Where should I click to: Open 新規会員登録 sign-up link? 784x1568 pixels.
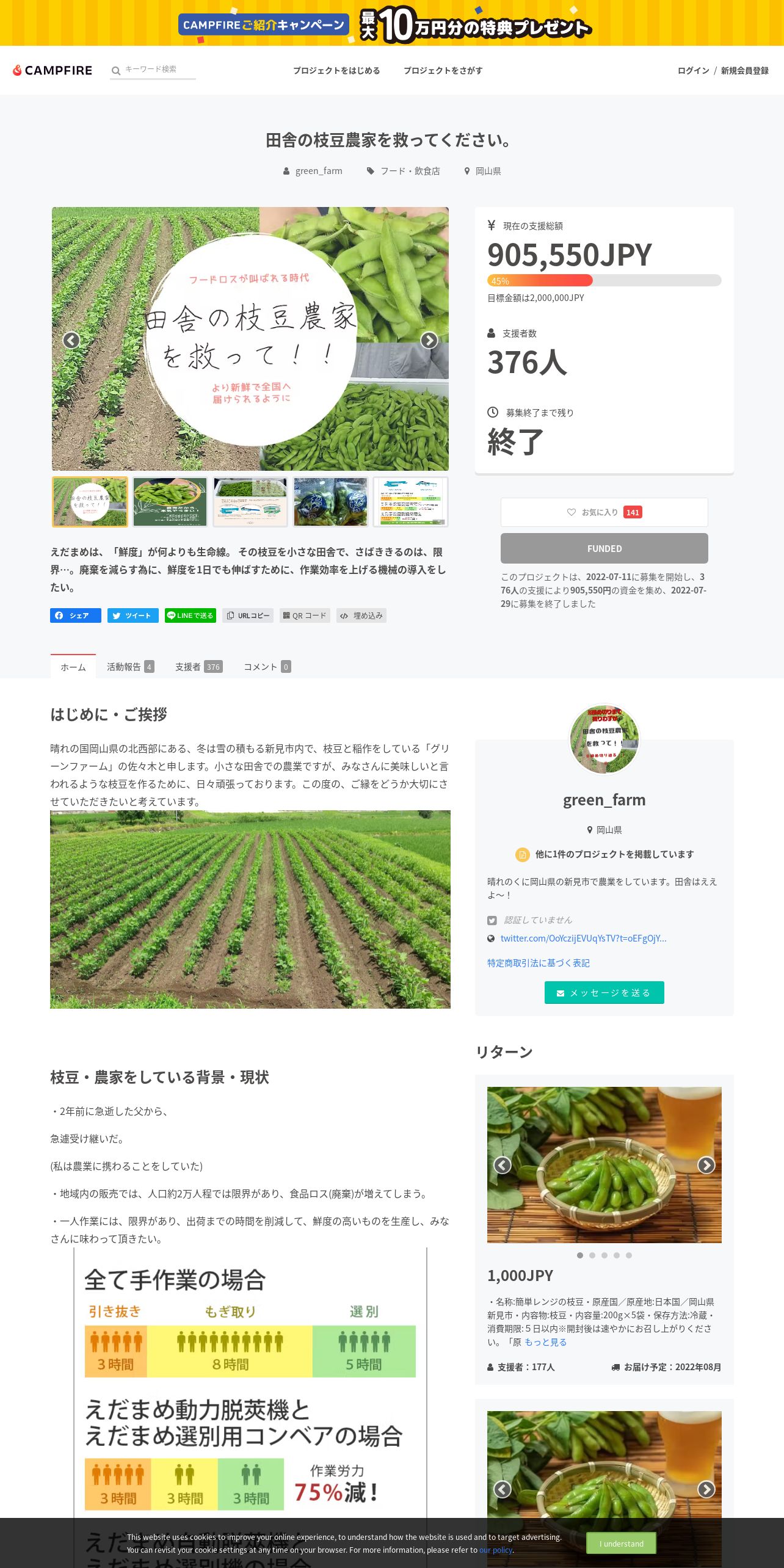[744, 71]
